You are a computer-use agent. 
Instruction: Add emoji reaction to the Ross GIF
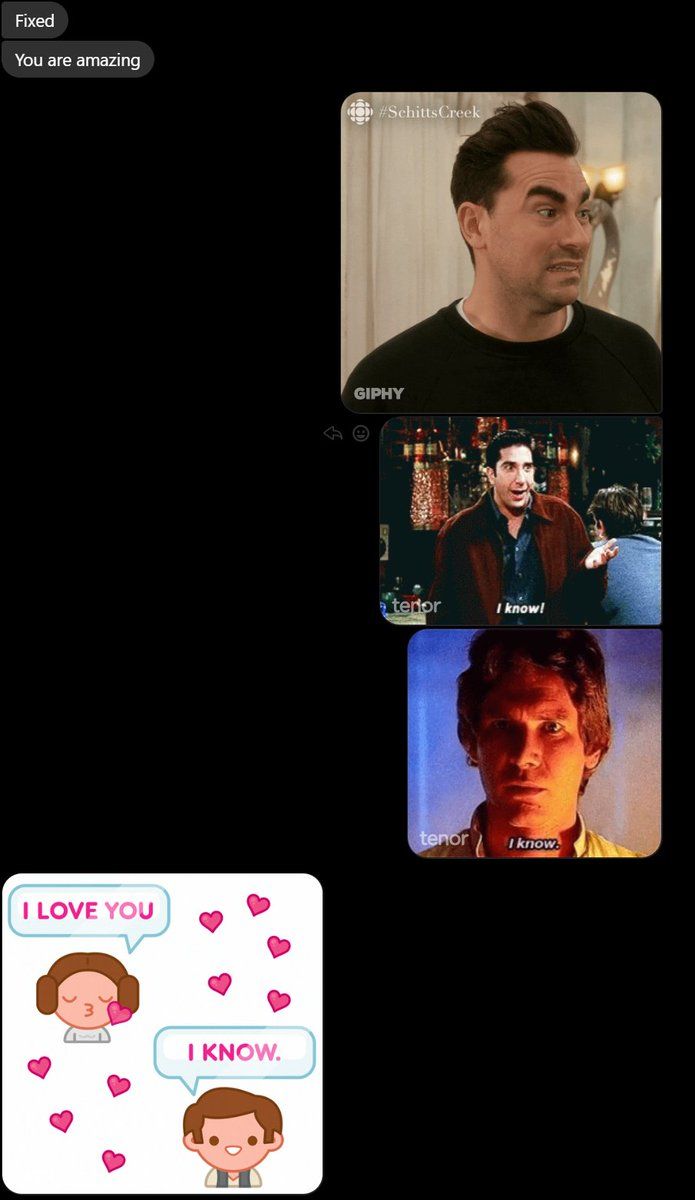click(x=361, y=433)
